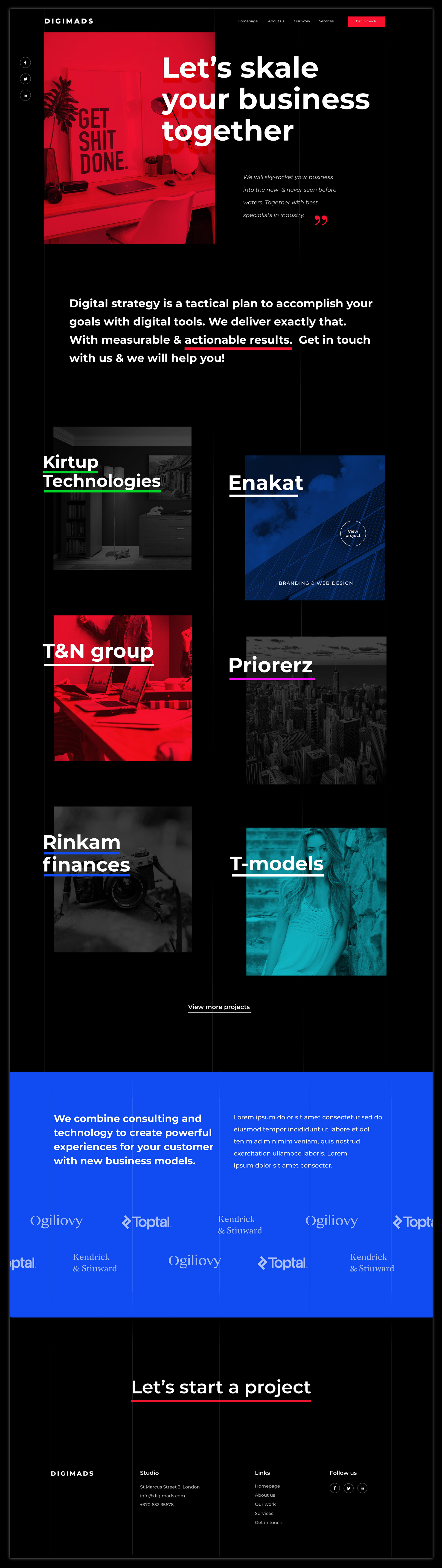442x1568 pixels.
Task: View the Priorerz project card
Action: pos(316,710)
